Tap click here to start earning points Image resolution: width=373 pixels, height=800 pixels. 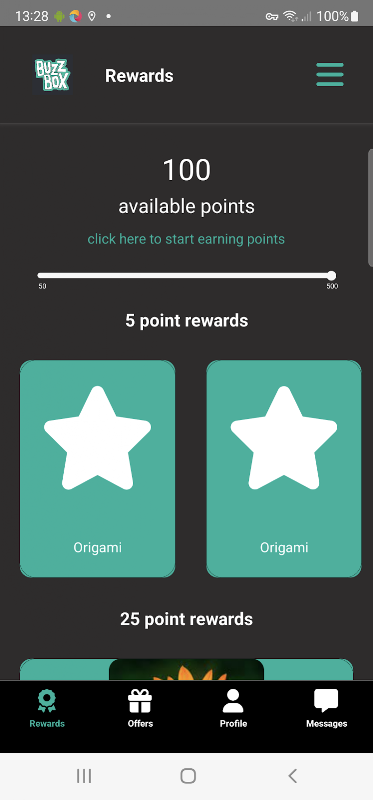(x=186, y=239)
